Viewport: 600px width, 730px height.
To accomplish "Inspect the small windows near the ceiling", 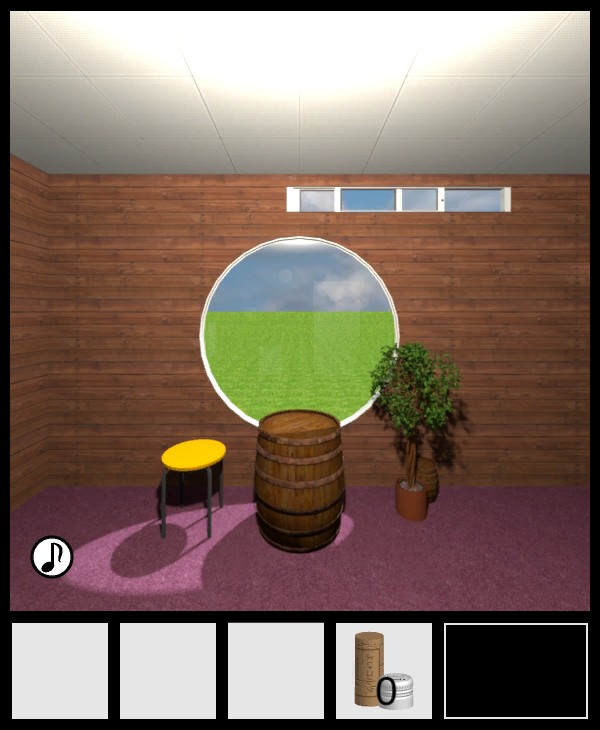I will (x=398, y=200).
